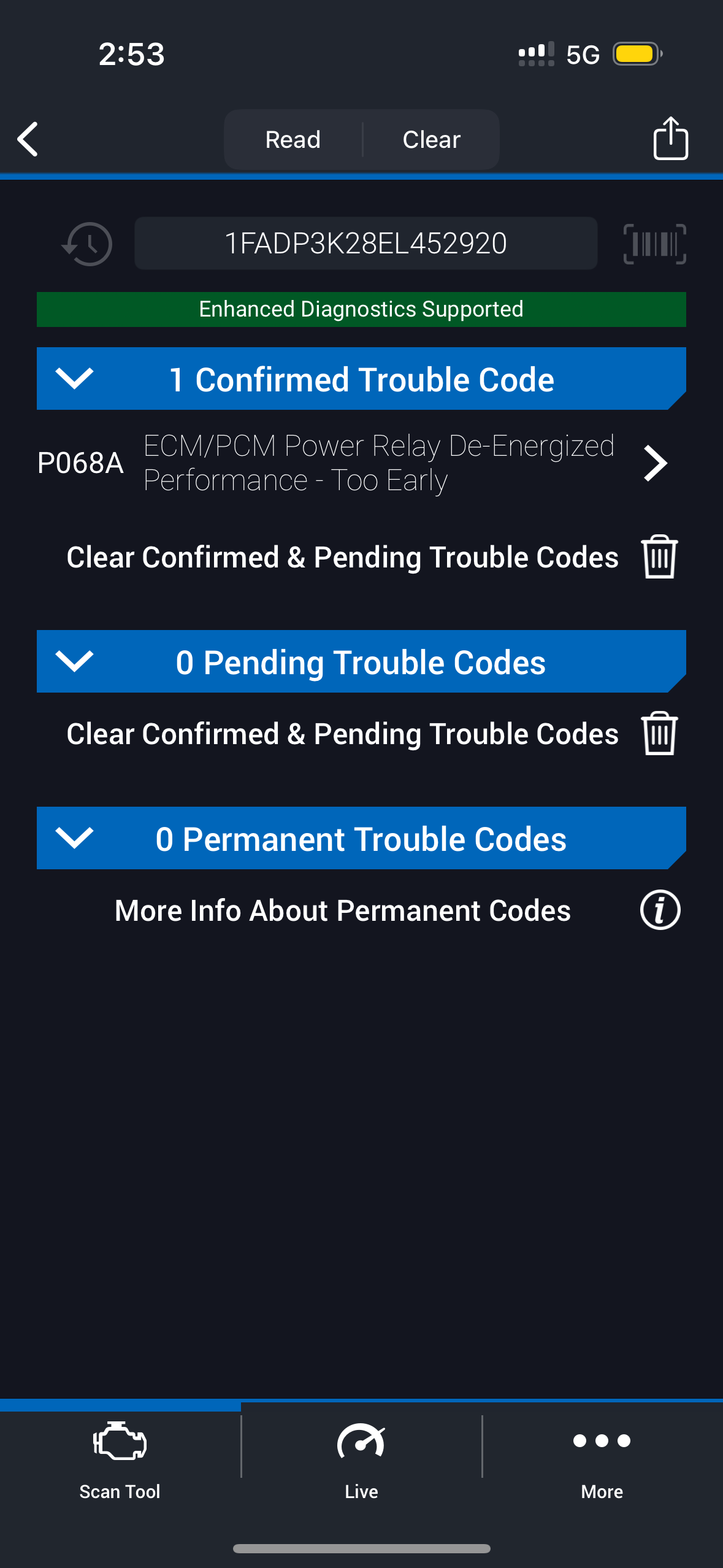The image size is (723, 1568).
Task: Edit the VIN number field
Action: [x=365, y=244]
